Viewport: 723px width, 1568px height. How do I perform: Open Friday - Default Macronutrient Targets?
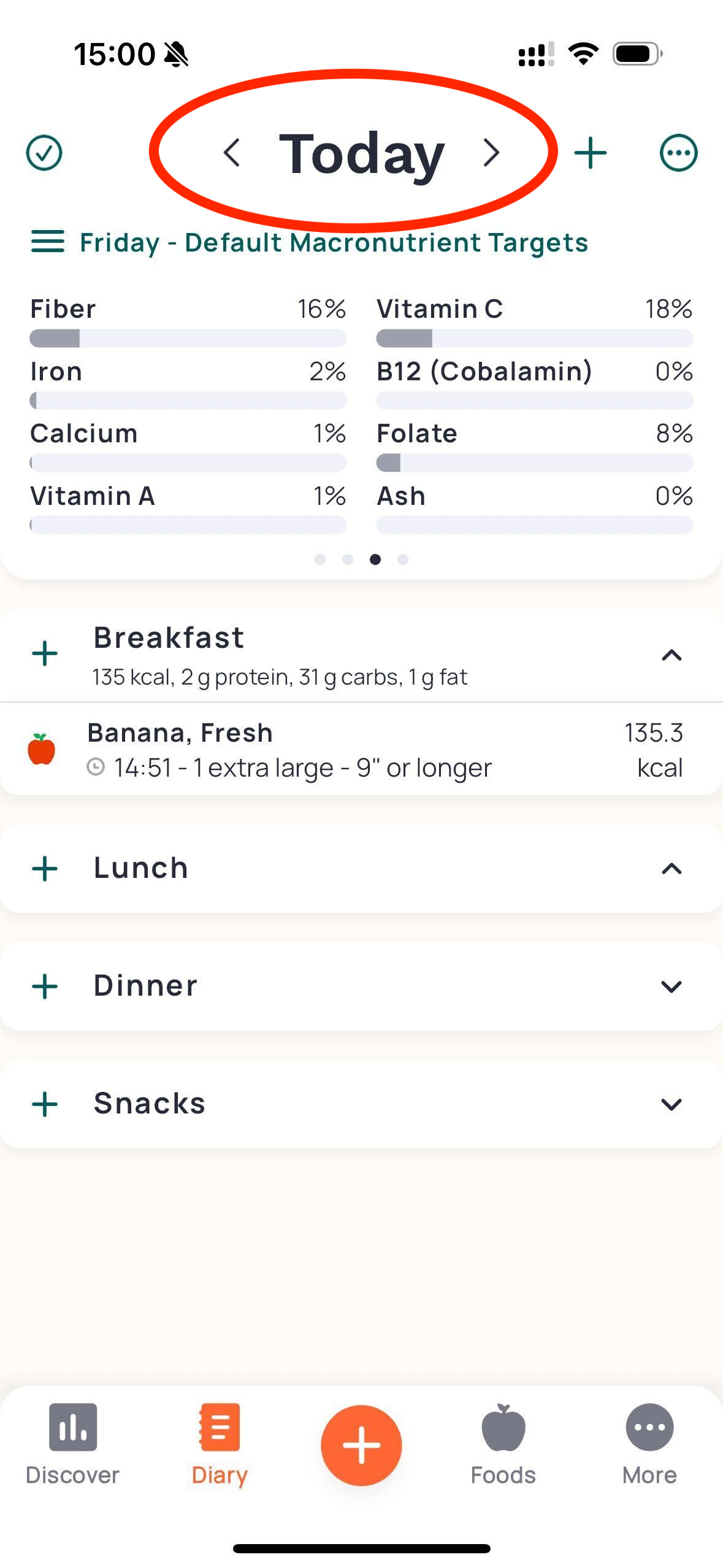[334, 242]
